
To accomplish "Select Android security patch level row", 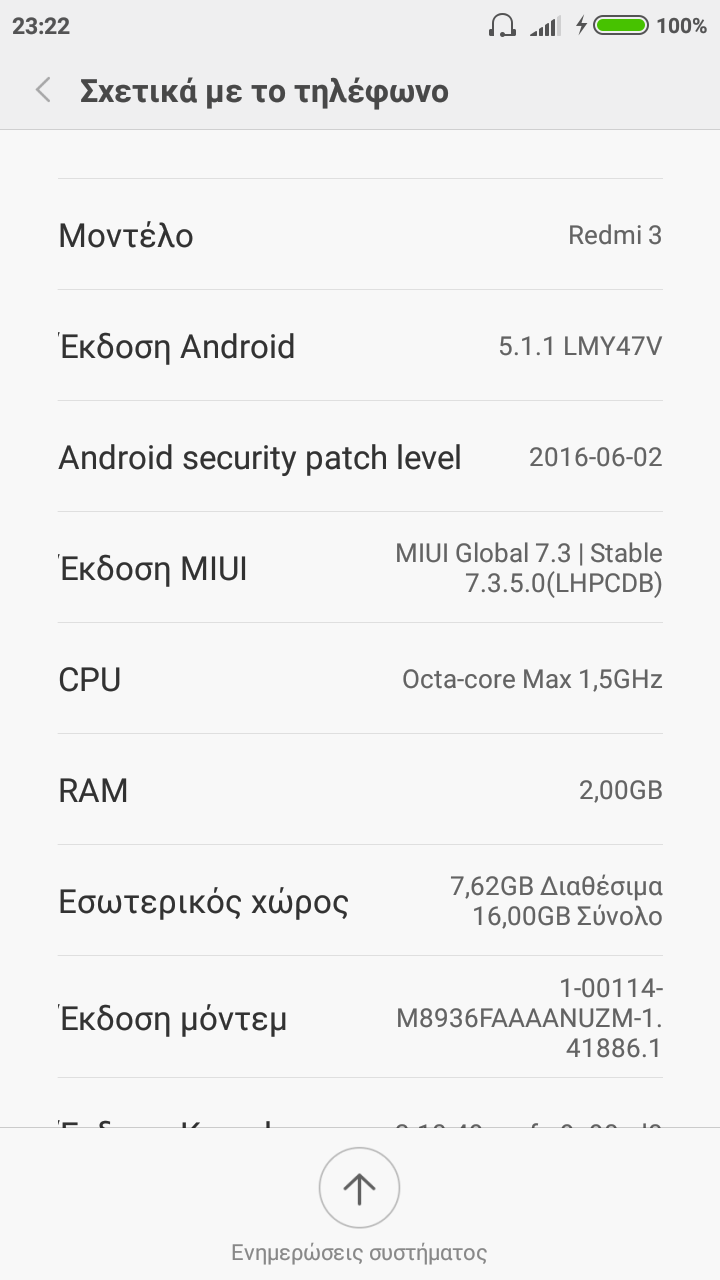I will (360, 457).
